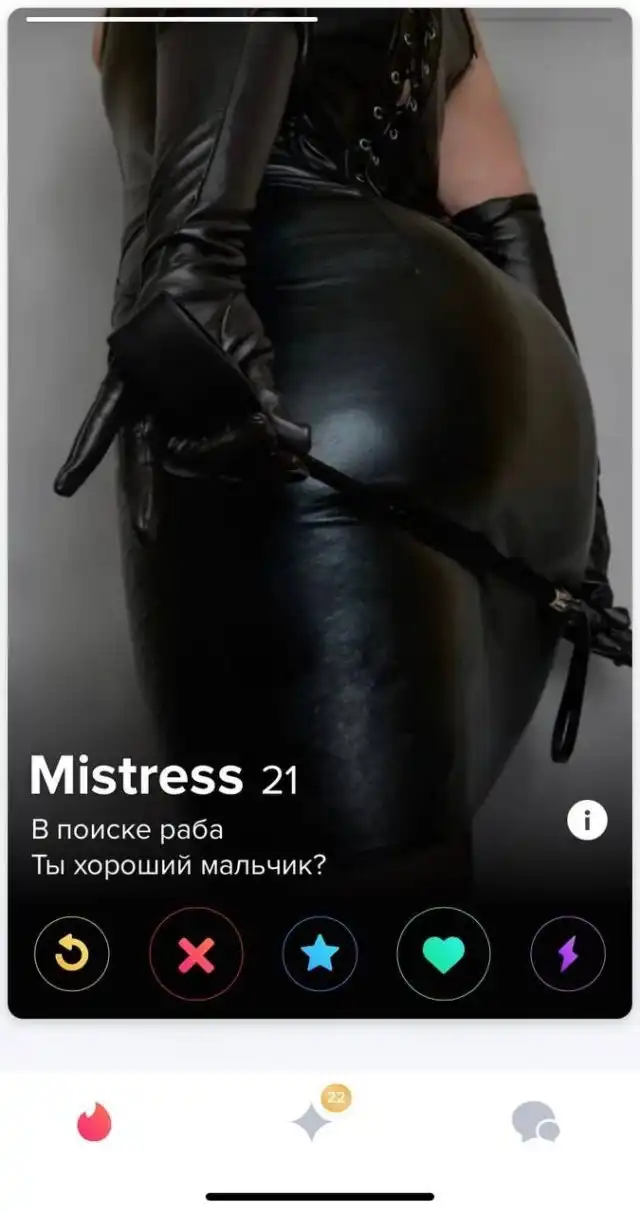Reject the profile with the red X
640x1213 pixels.
pyautogui.click(x=196, y=954)
